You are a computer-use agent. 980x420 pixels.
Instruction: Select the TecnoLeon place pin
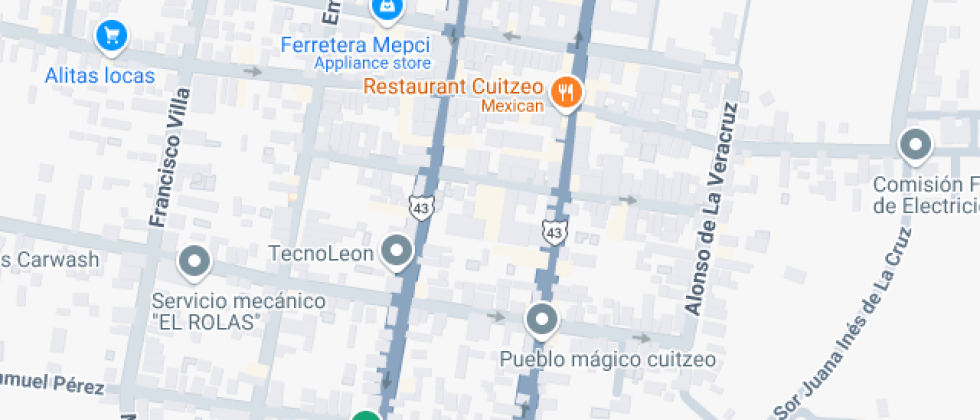(x=398, y=252)
